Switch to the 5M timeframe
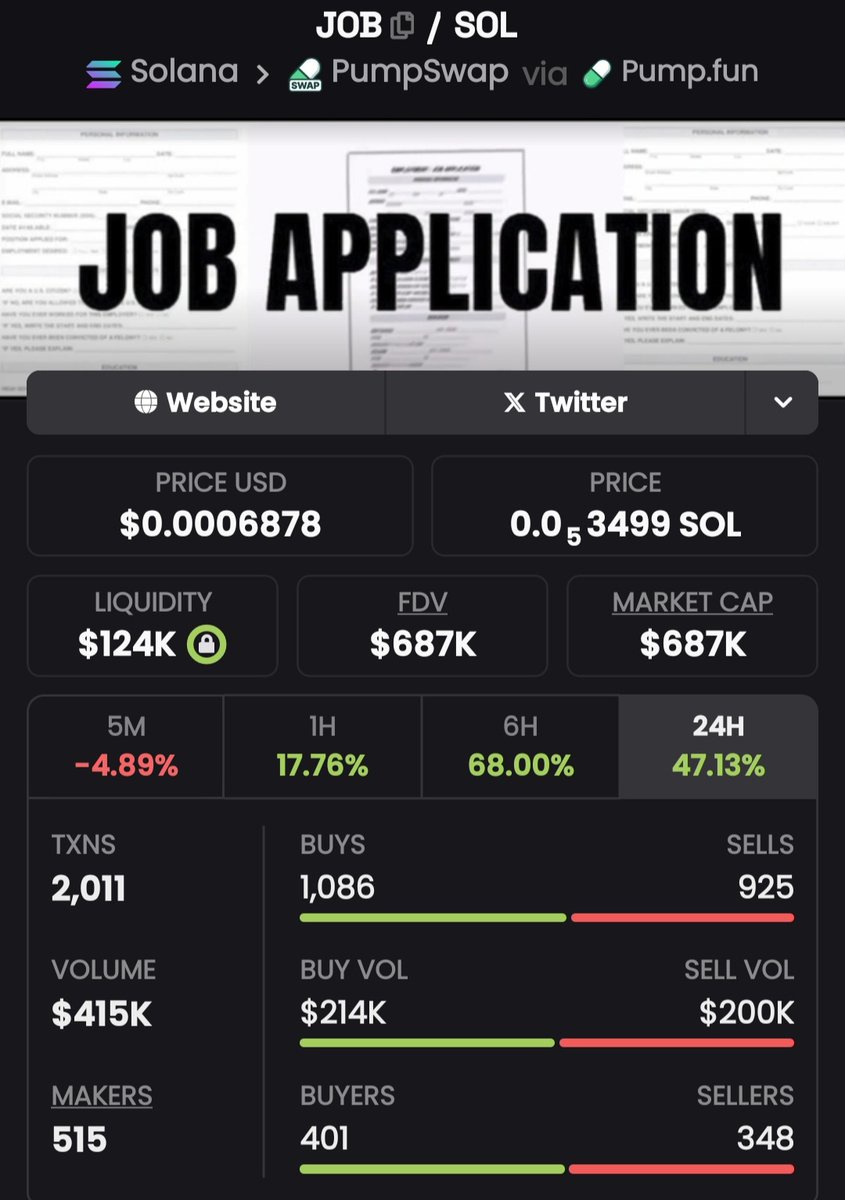This screenshot has width=845, height=1200. click(x=126, y=747)
